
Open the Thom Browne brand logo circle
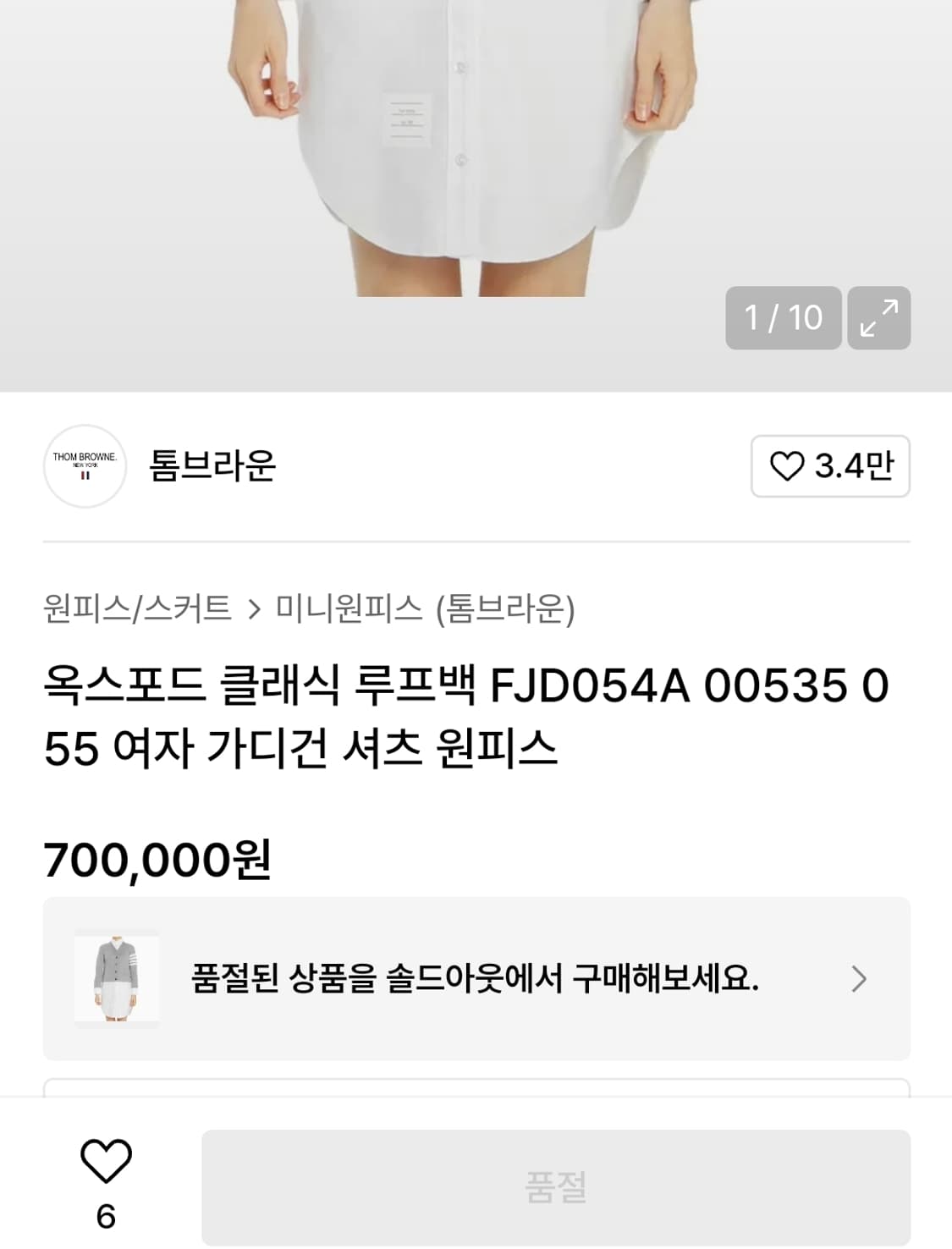click(84, 466)
